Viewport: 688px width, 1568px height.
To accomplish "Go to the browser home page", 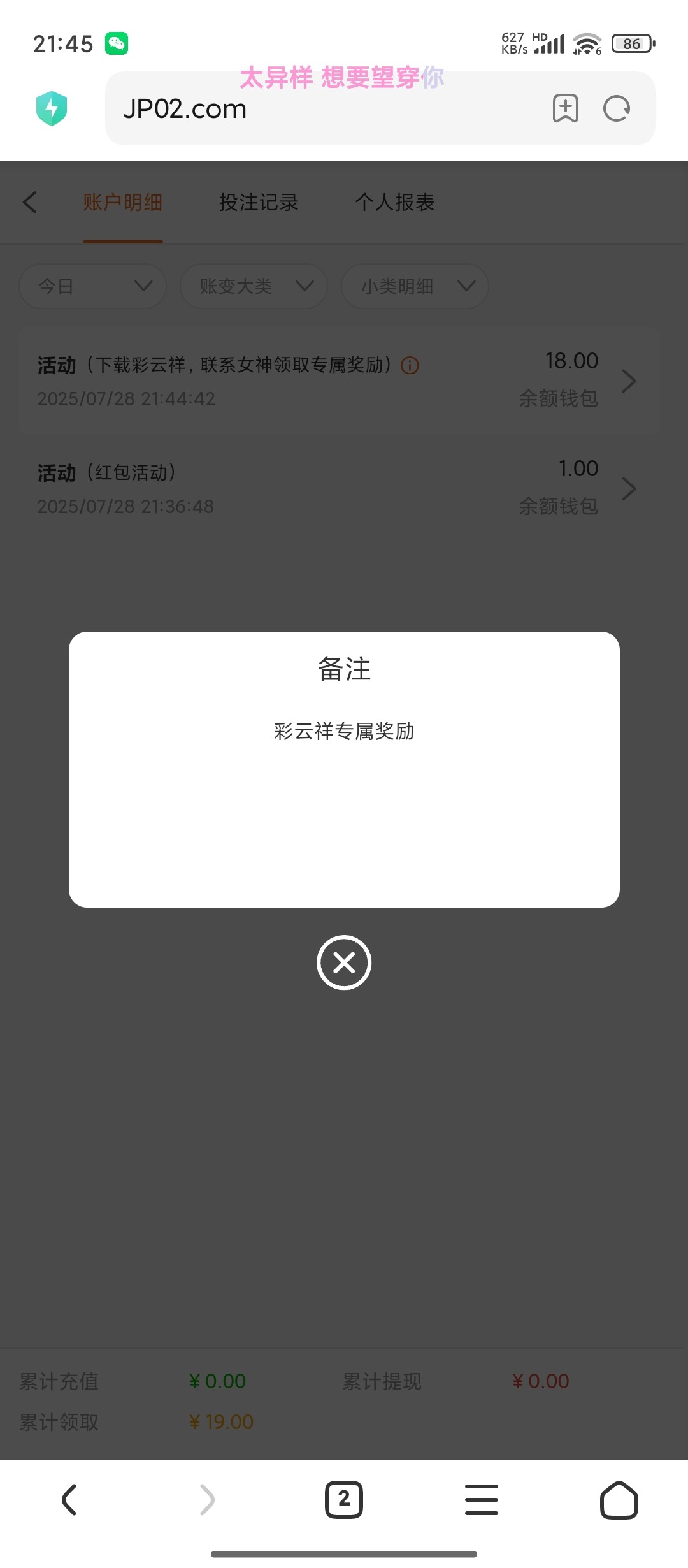I will (x=619, y=1499).
